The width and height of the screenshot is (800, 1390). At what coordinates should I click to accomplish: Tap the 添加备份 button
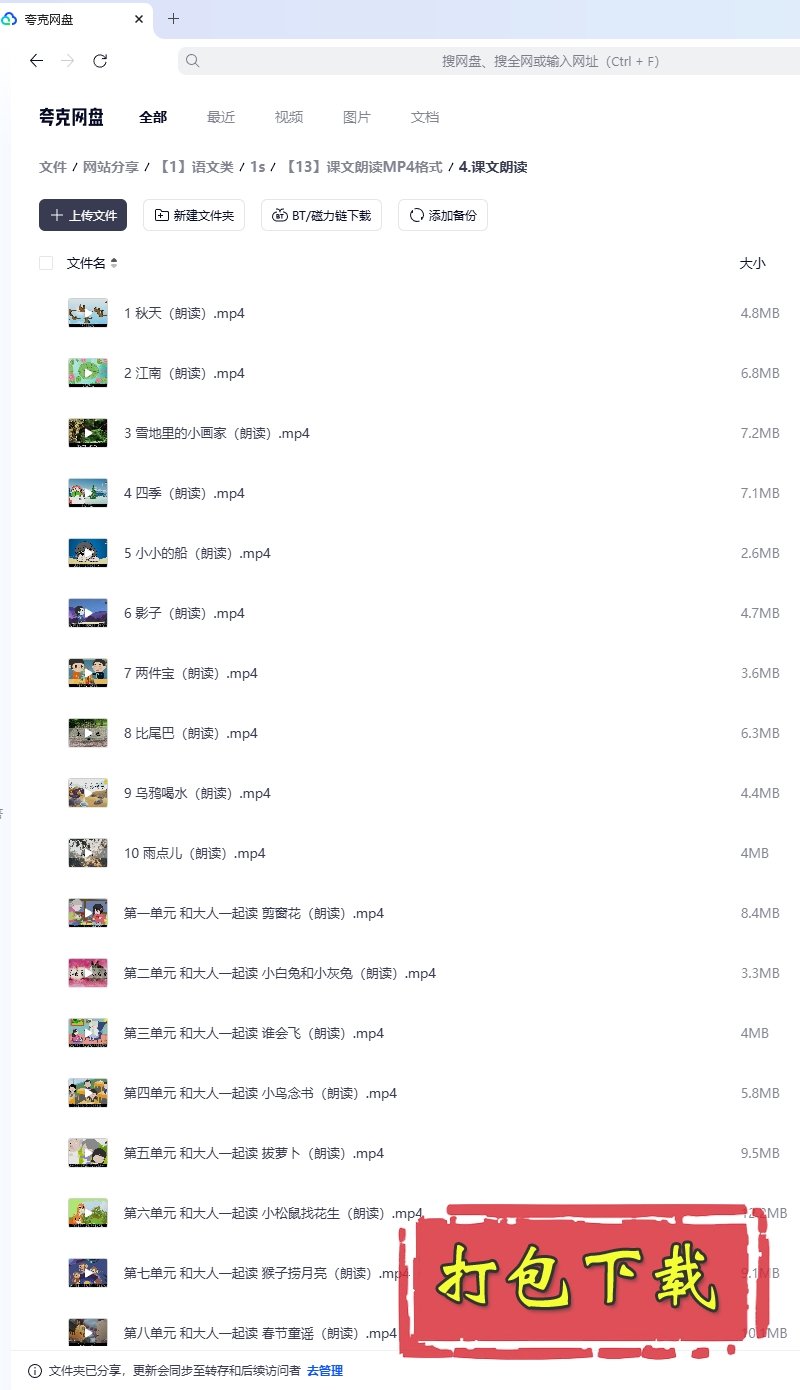[442, 215]
